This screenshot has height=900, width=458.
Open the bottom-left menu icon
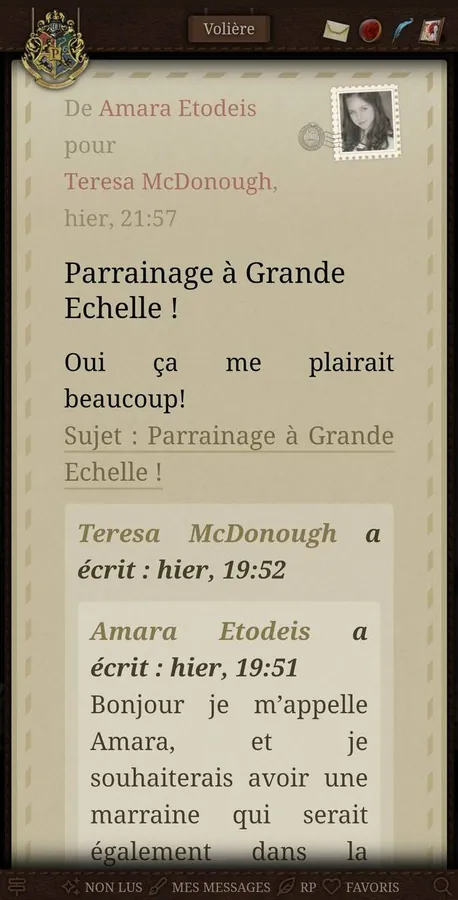pyautogui.click(x=18, y=886)
